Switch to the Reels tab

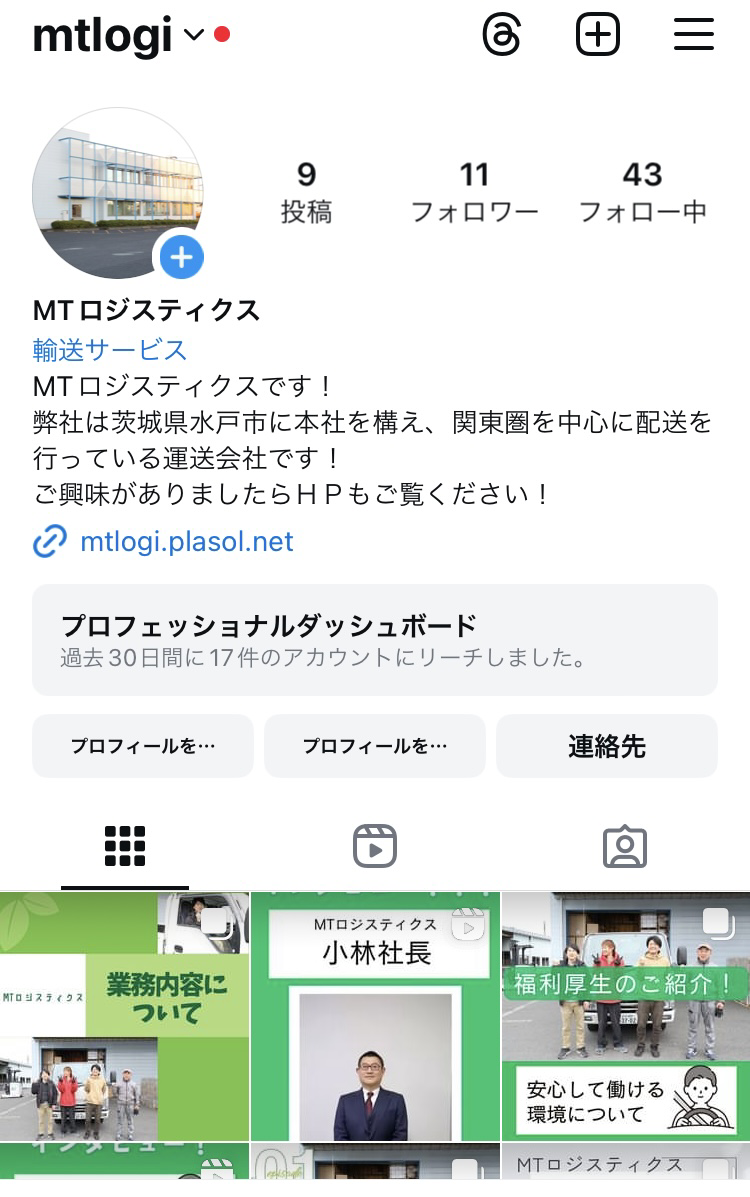[x=375, y=846]
